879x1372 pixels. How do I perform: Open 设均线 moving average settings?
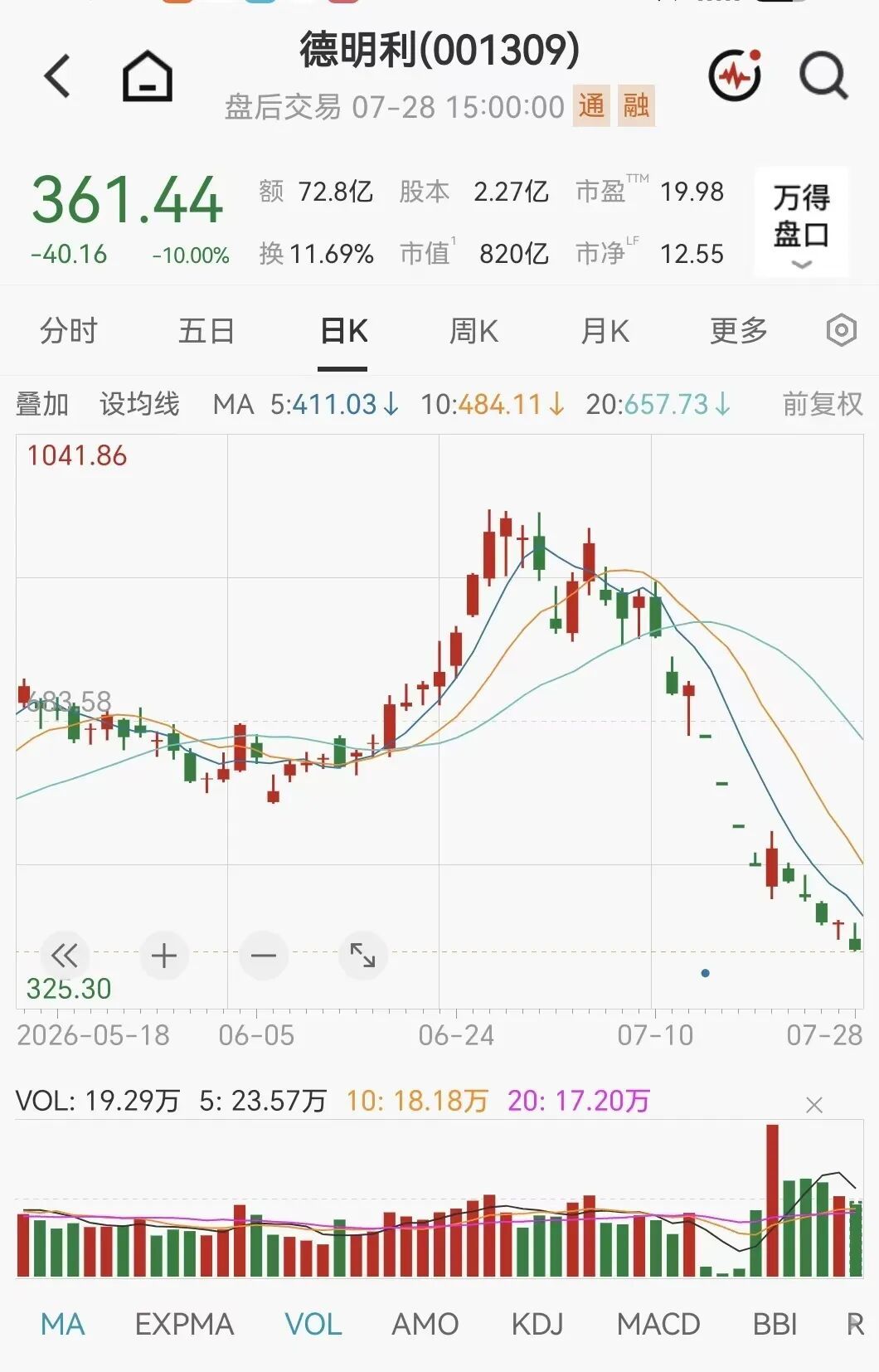(x=139, y=405)
